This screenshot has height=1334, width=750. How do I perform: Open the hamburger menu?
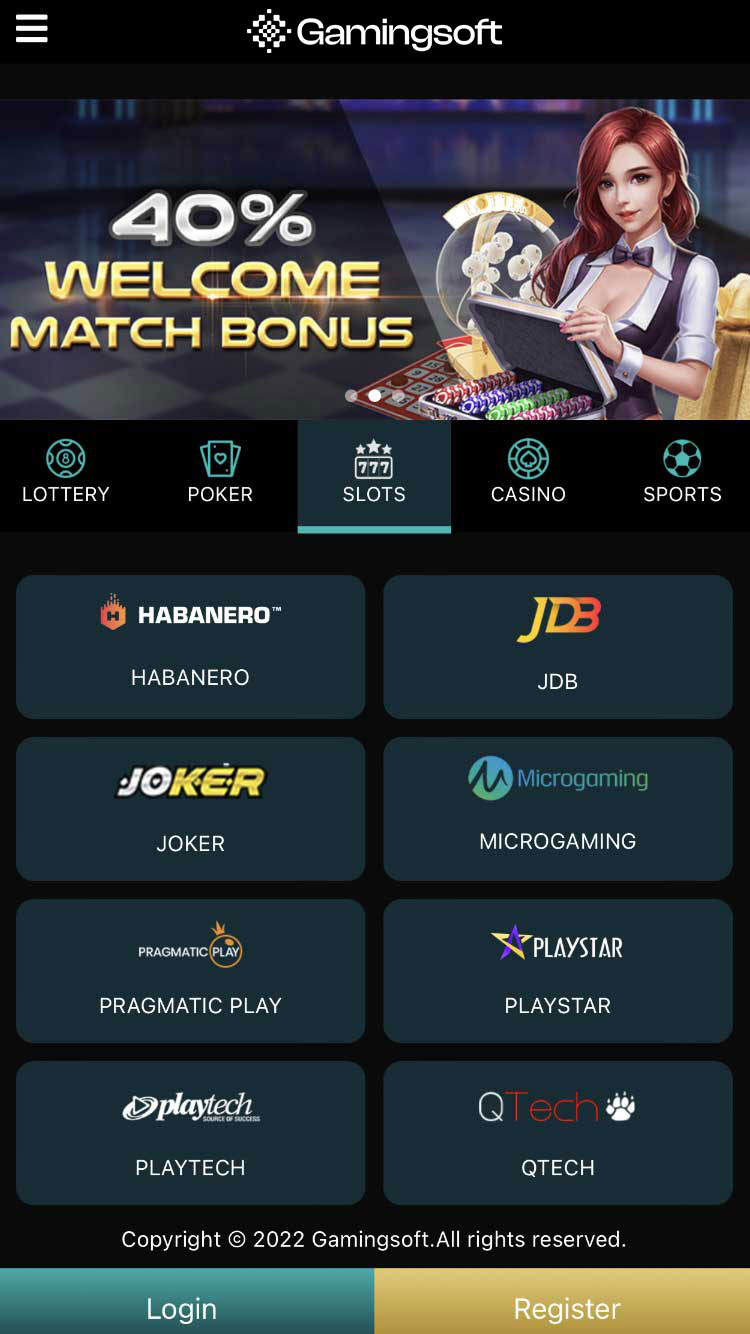click(32, 29)
